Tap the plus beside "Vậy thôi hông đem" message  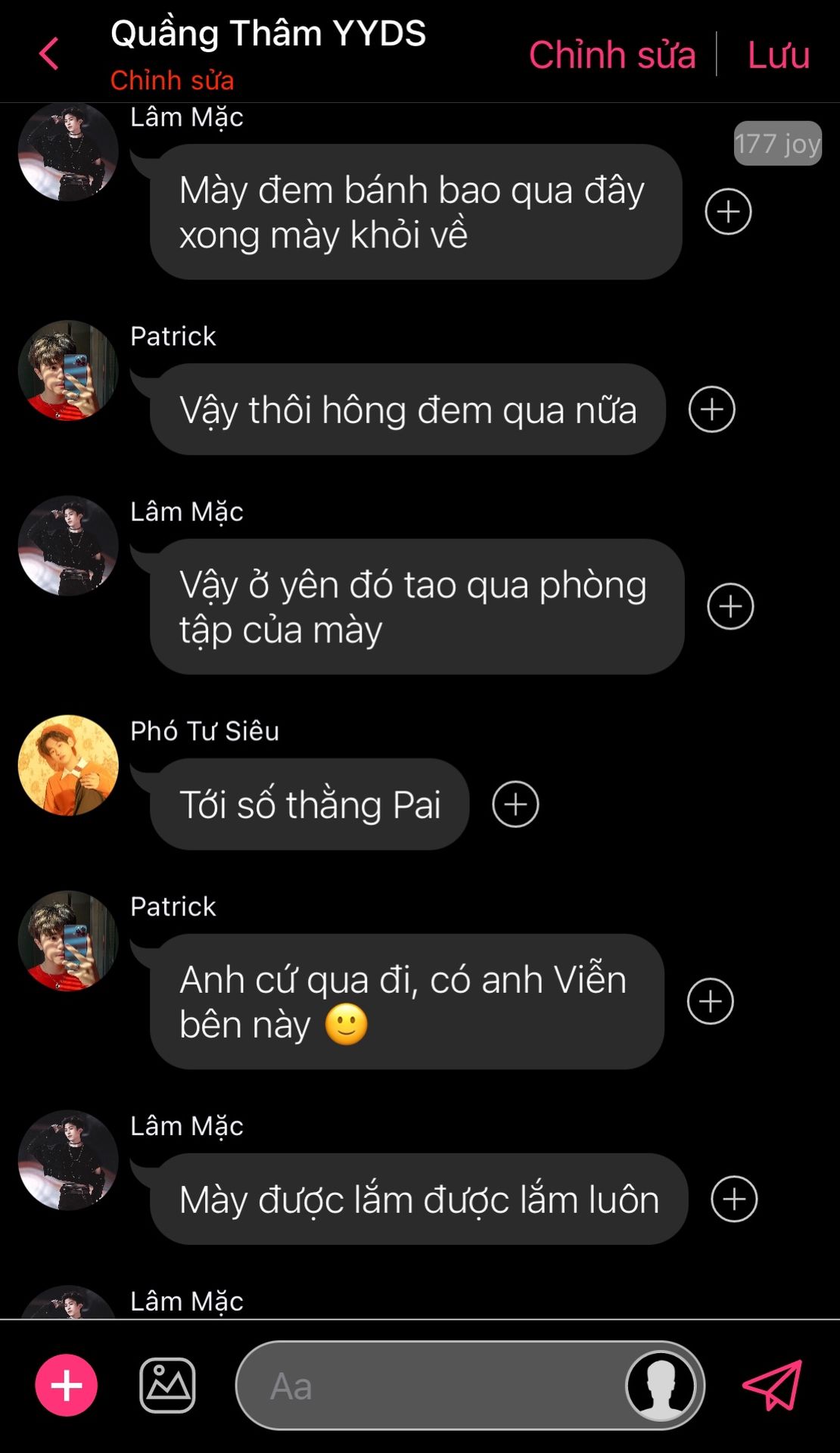711,409
